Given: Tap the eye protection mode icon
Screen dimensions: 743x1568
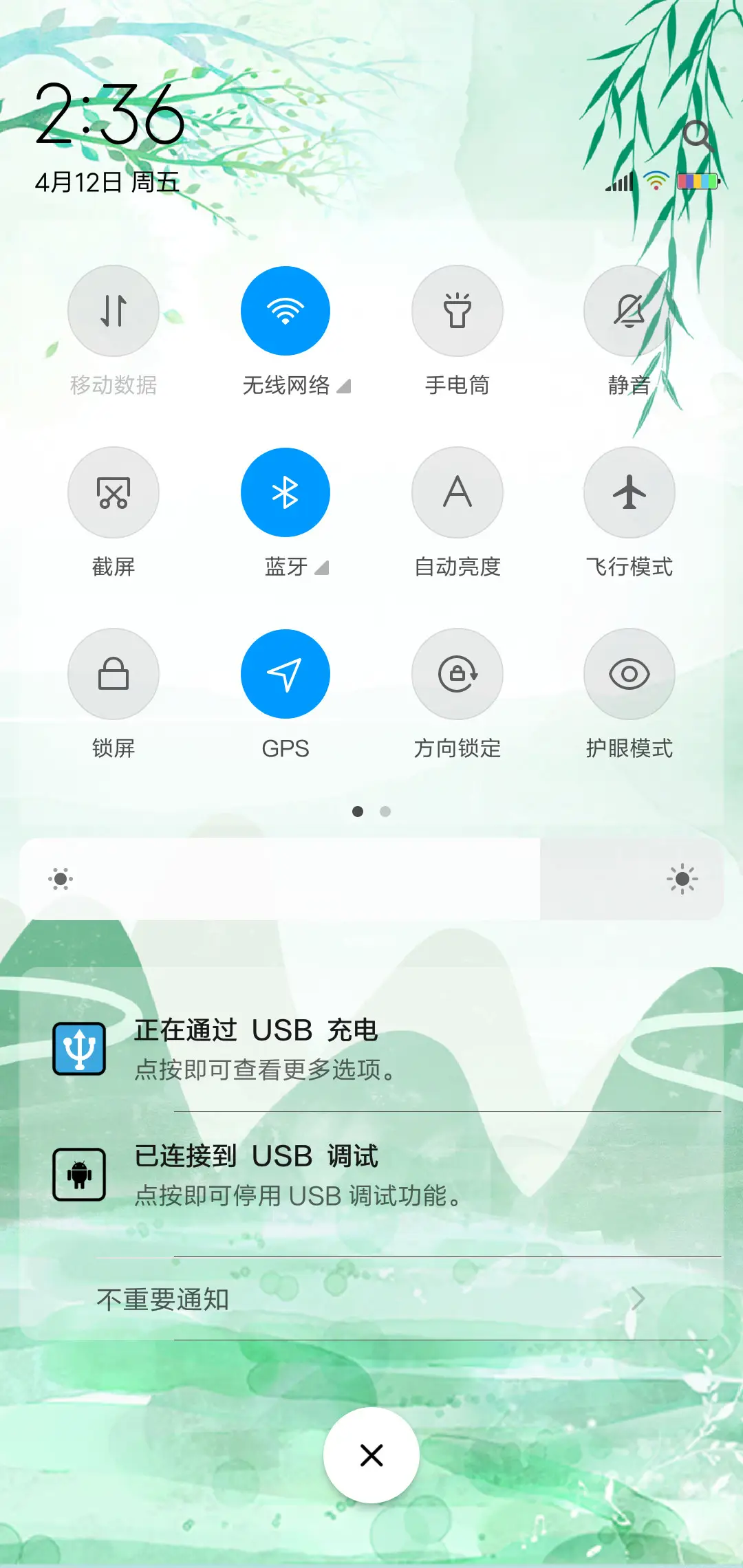Looking at the screenshot, I should coord(629,674).
